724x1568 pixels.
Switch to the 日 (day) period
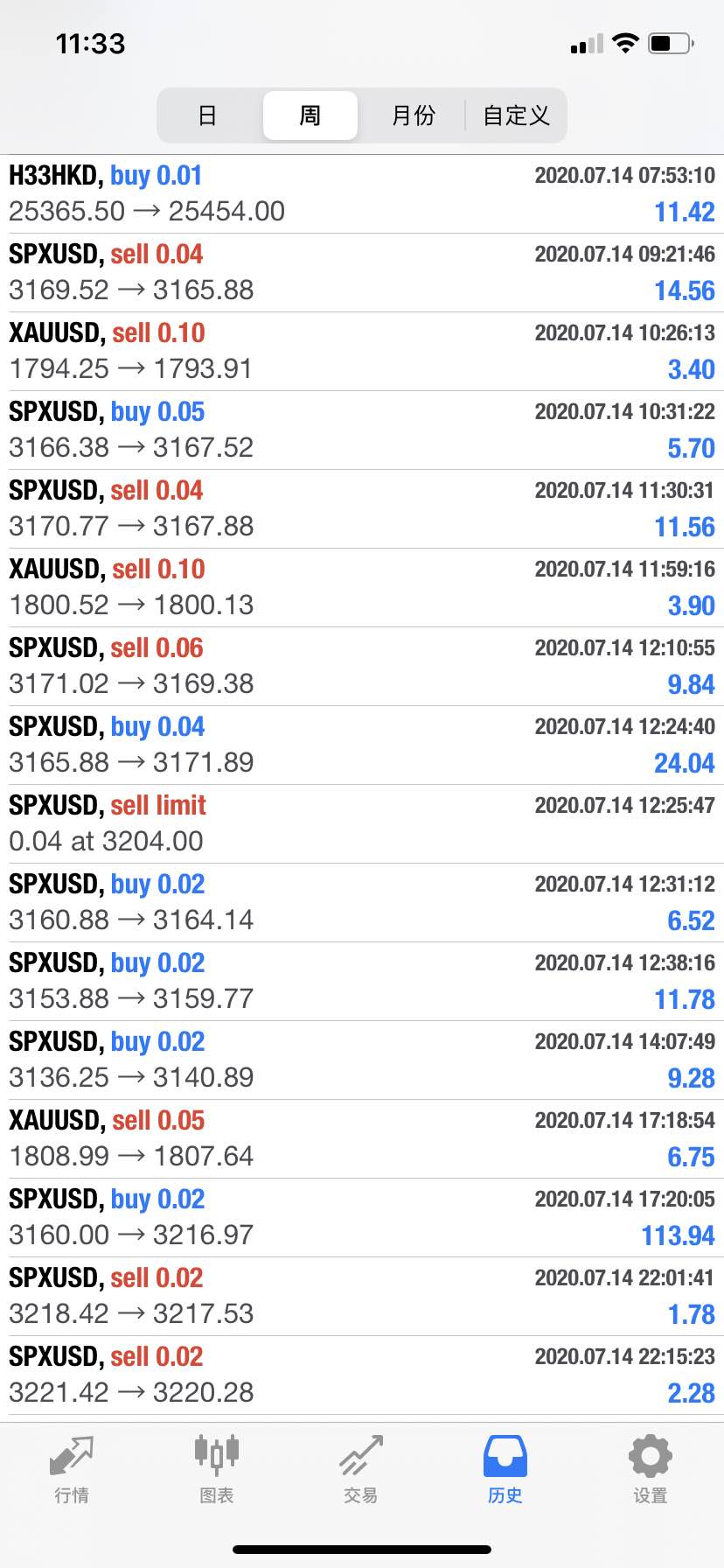click(x=208, y=115)
